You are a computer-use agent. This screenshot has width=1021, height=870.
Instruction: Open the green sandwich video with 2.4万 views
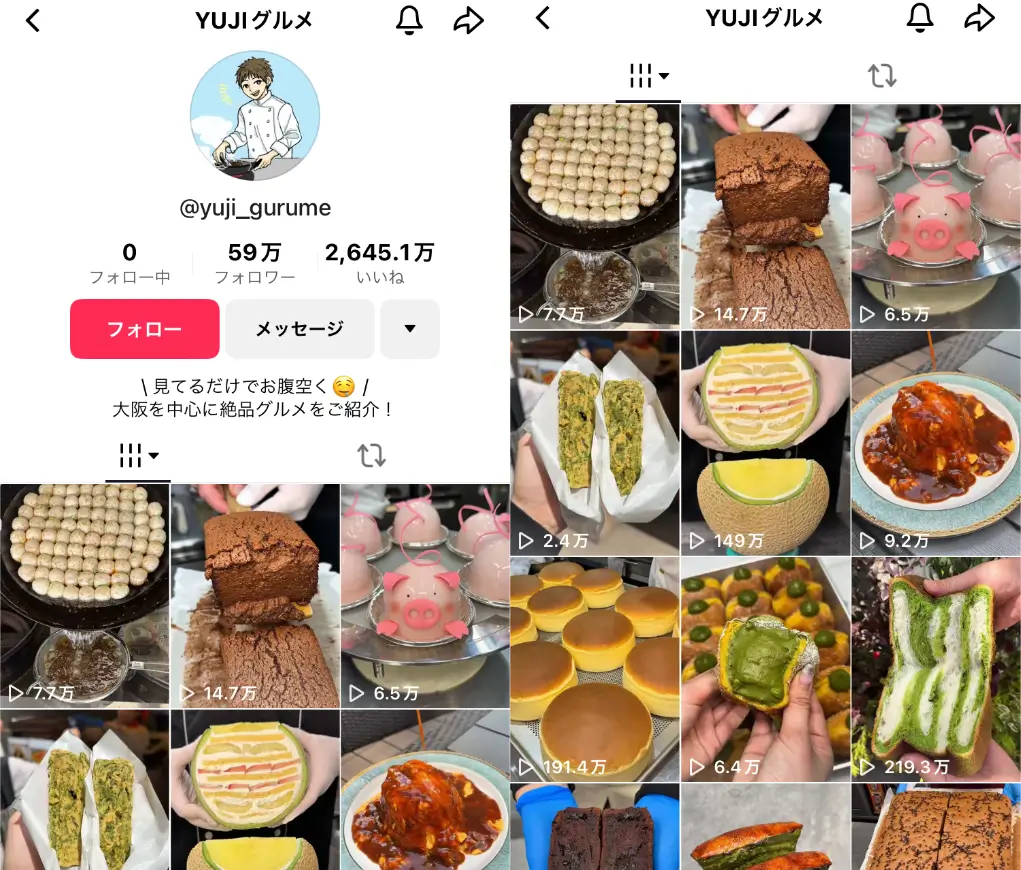tap(594, 443)
